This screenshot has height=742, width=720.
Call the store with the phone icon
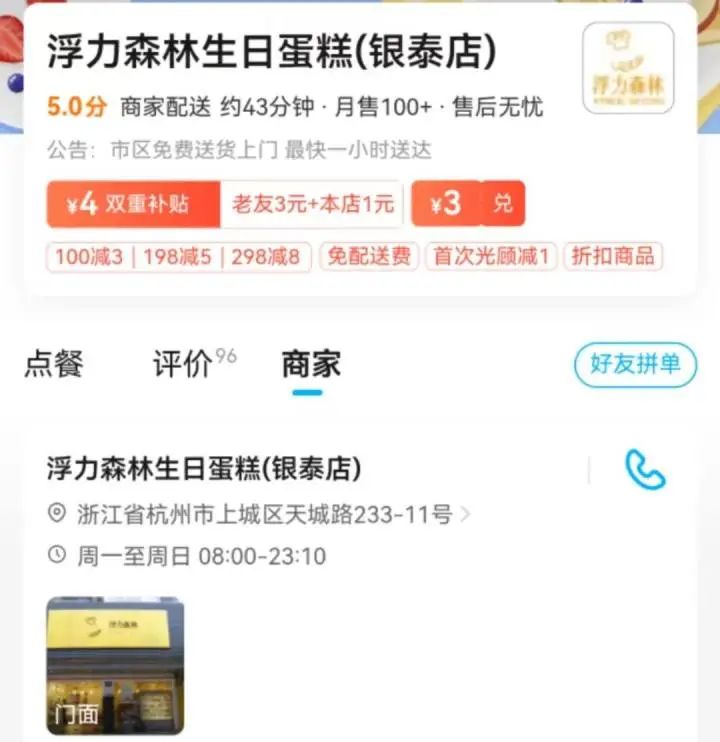(x=645, y=470)
